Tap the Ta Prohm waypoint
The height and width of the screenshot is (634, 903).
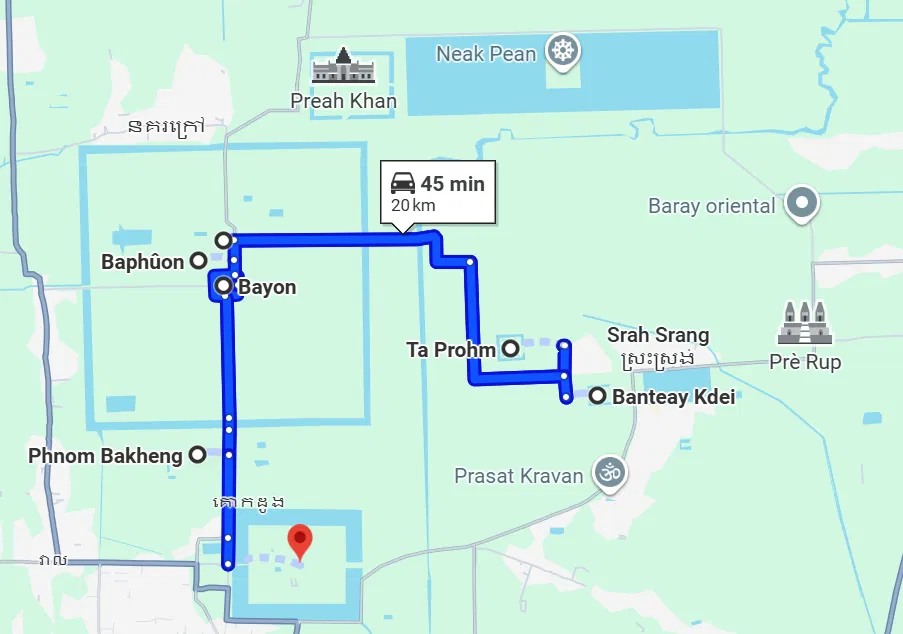coord(510,349)
